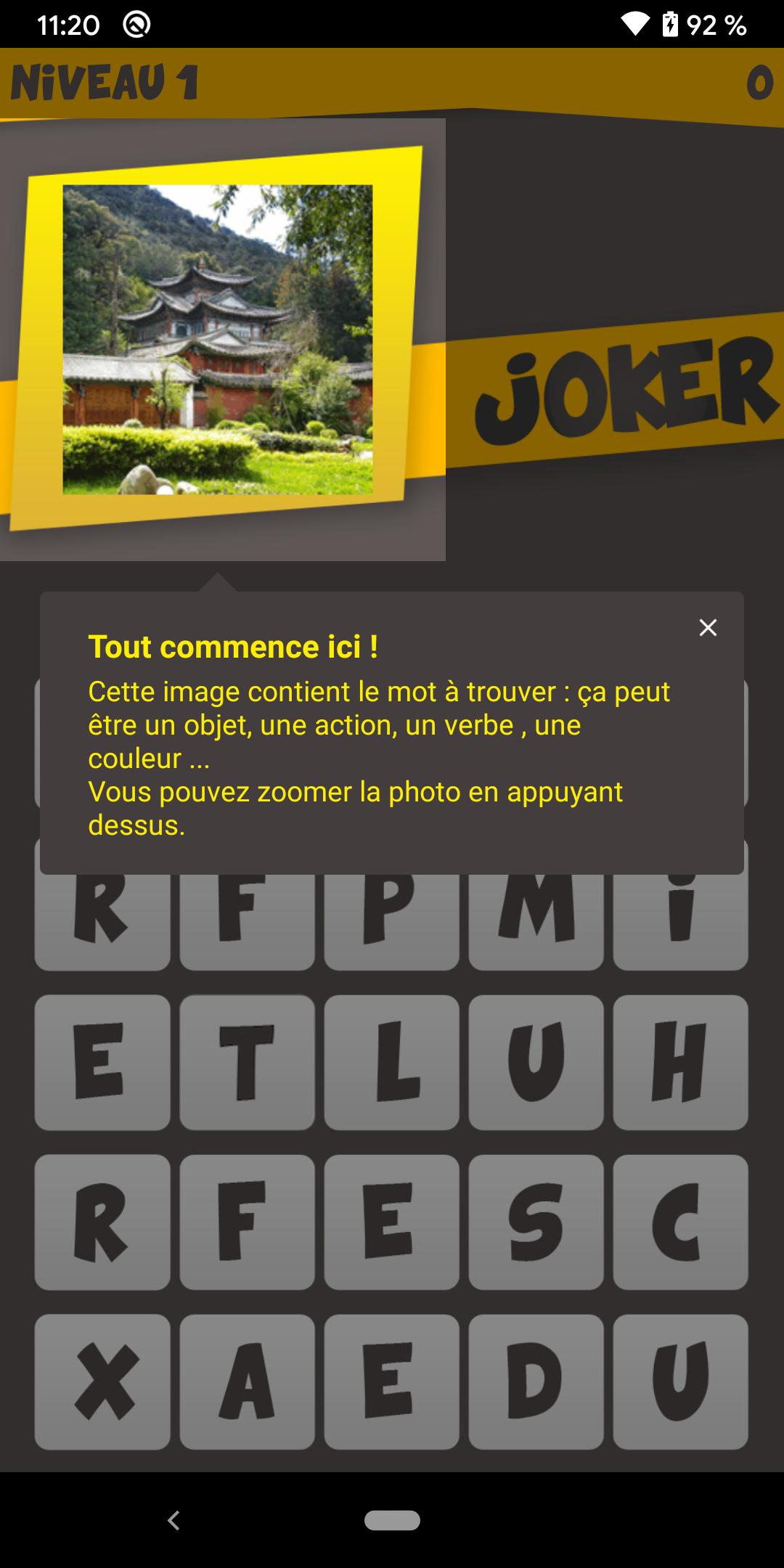
Task: Tap the letter D tile
Action: click(536, 1381)
